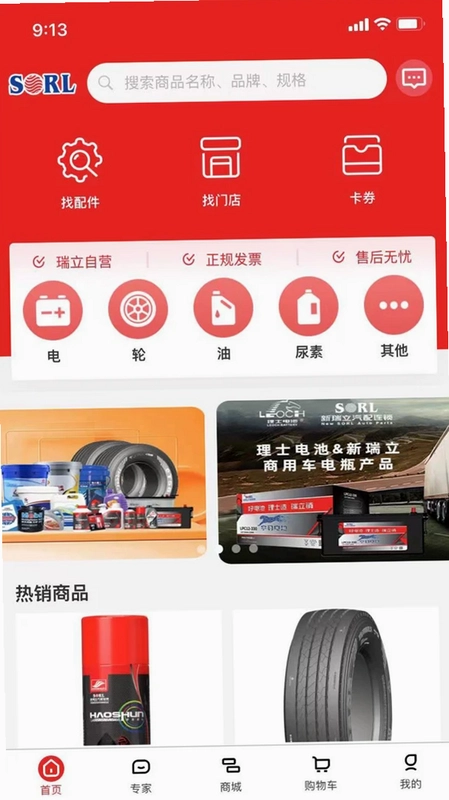Tap the search box for products
This screenshot has width=449, height=800.
click(x=237, y=81)
